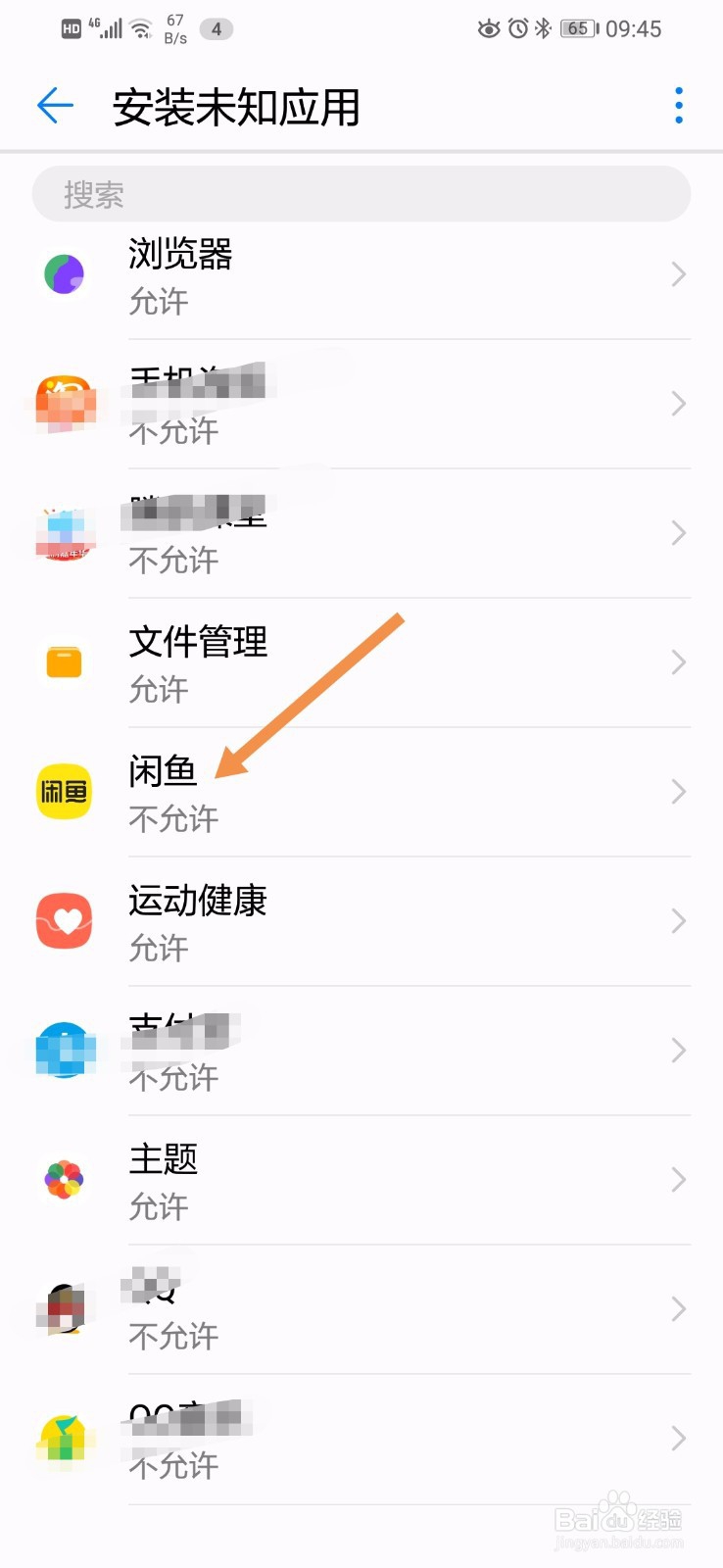The height and width of the screenshot is (1568, 723).
Task: Tap the 搜索 search field
Action: coord(361,193)
